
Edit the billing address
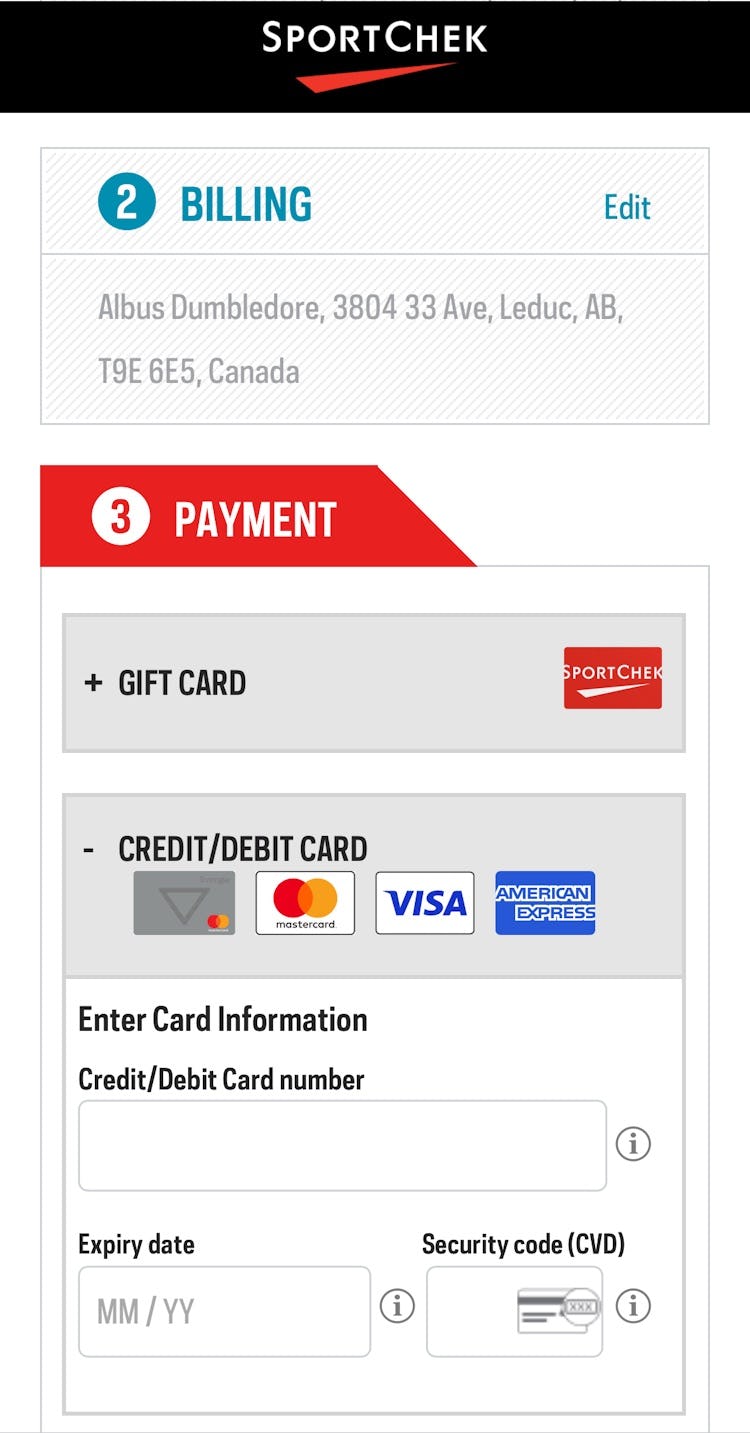click(627, 207)
